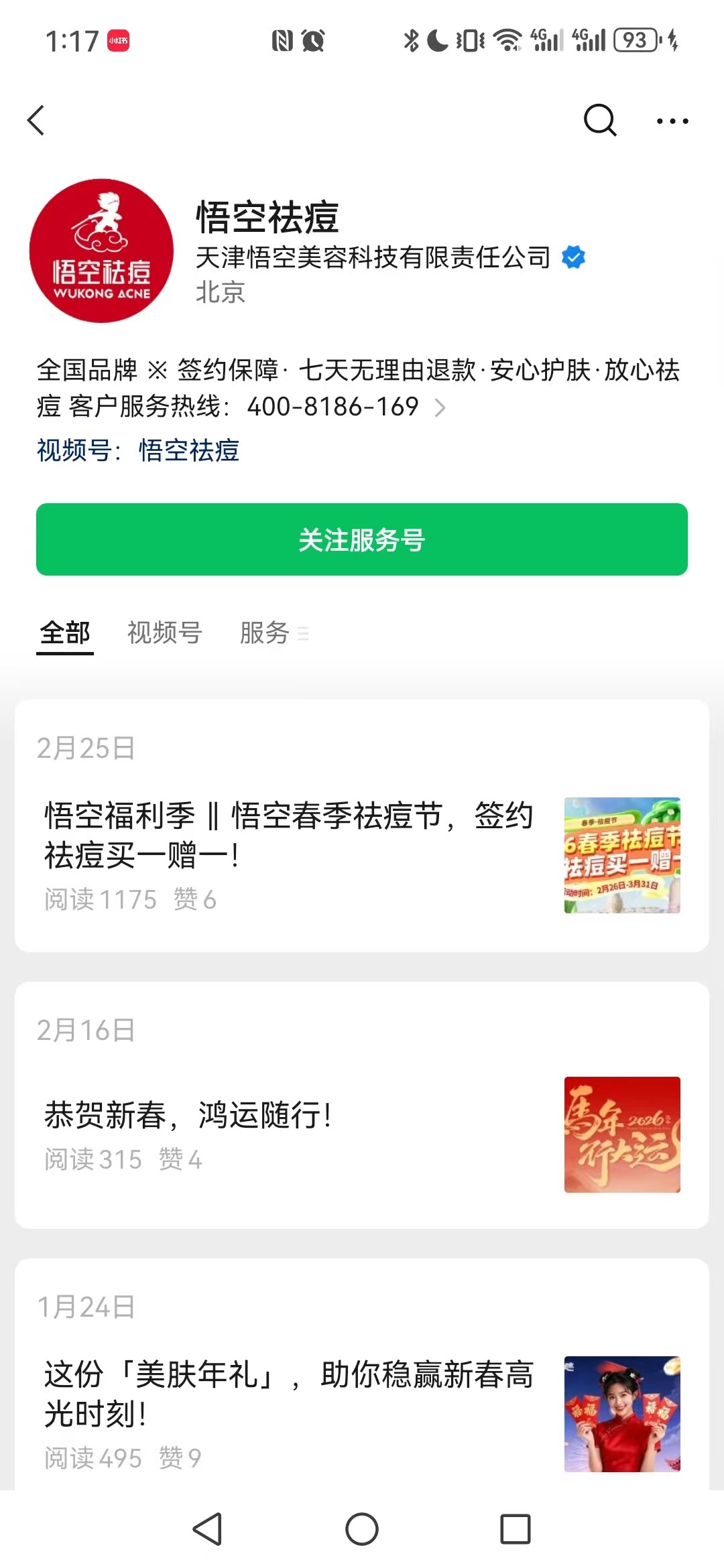Image resolution: width=724 pixels, height=1568 pixels.
Task: Select the 全部 tab
Action: point(65,633)
